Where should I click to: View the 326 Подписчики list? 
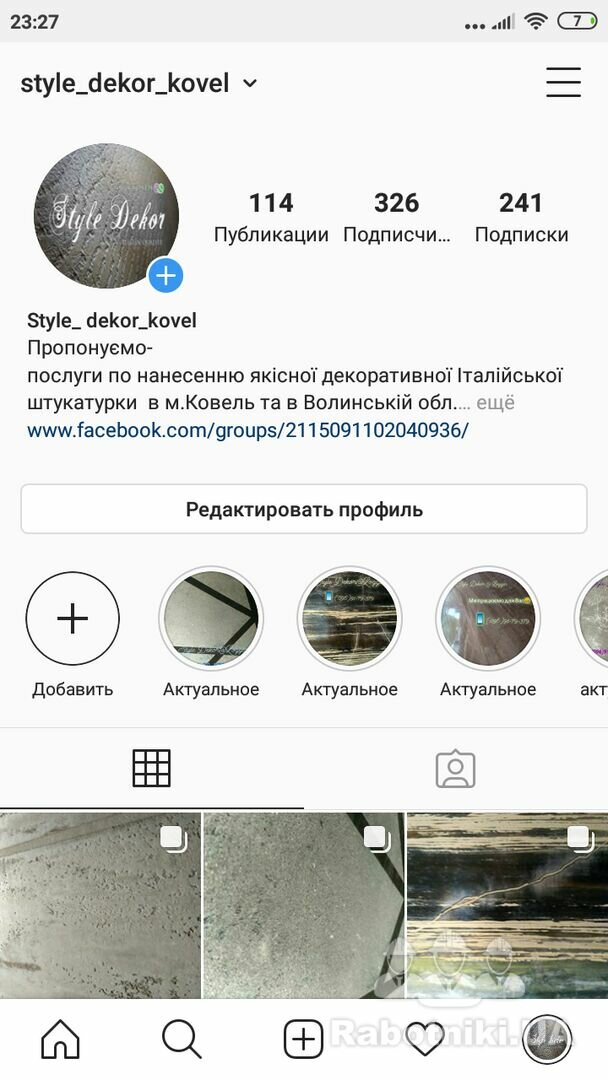pos(397,217)
